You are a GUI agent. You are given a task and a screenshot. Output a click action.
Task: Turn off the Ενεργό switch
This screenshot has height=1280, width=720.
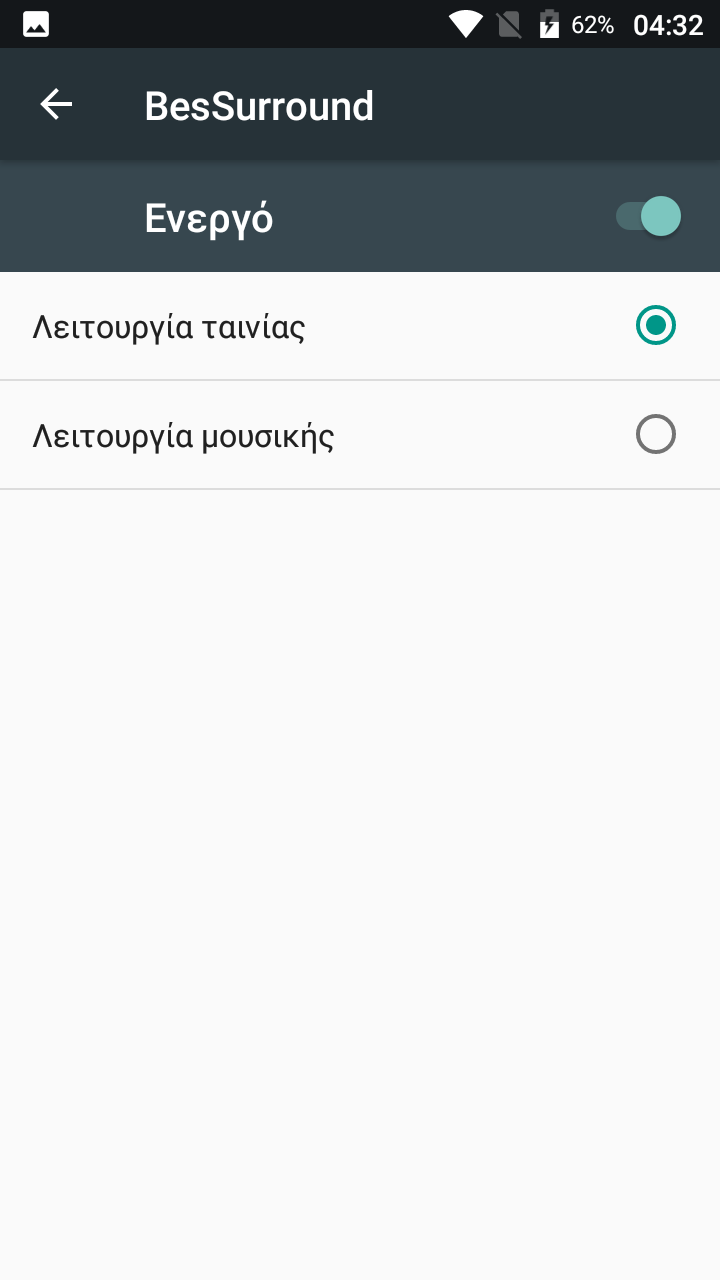(x=649, y=217)
